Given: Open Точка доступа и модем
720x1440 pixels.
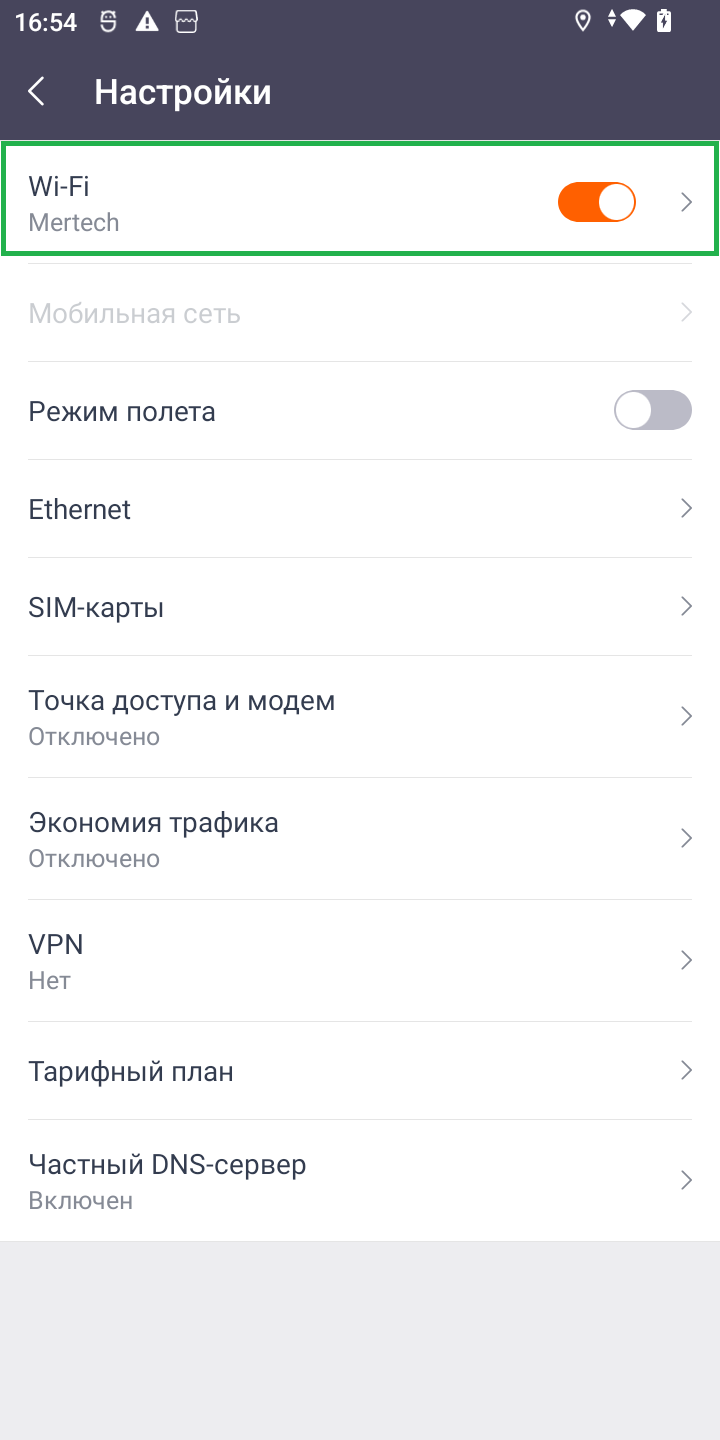Looking at the screenshot, I should tap(360, 717).
